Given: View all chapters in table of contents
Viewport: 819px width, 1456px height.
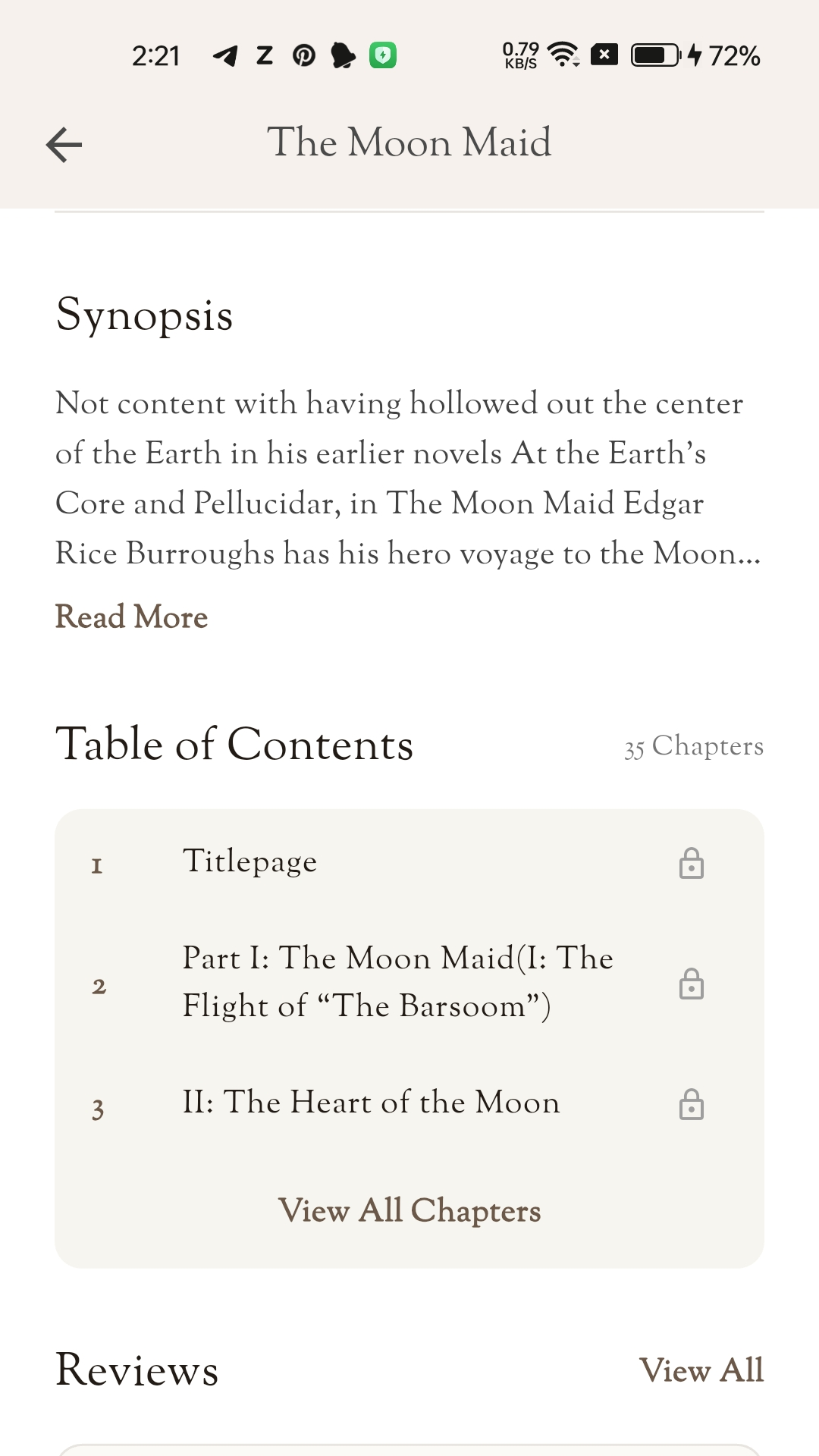Looking at the screenshot, I should click(x=409, y=1210).
